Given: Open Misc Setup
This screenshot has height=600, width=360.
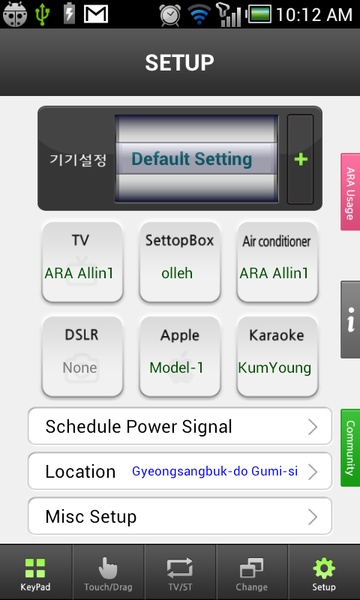Looking at the screenshot, I should (180, 517).
